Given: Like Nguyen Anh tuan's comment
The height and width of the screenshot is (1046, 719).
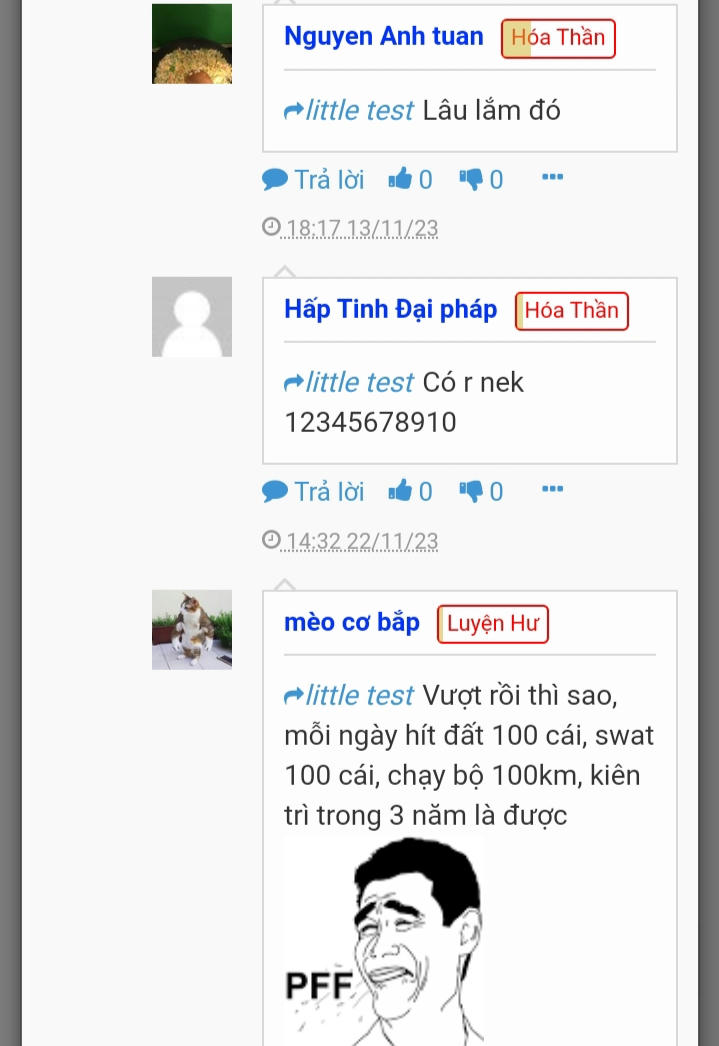Looking at the screenshot, I should click(x=410, y=180).
